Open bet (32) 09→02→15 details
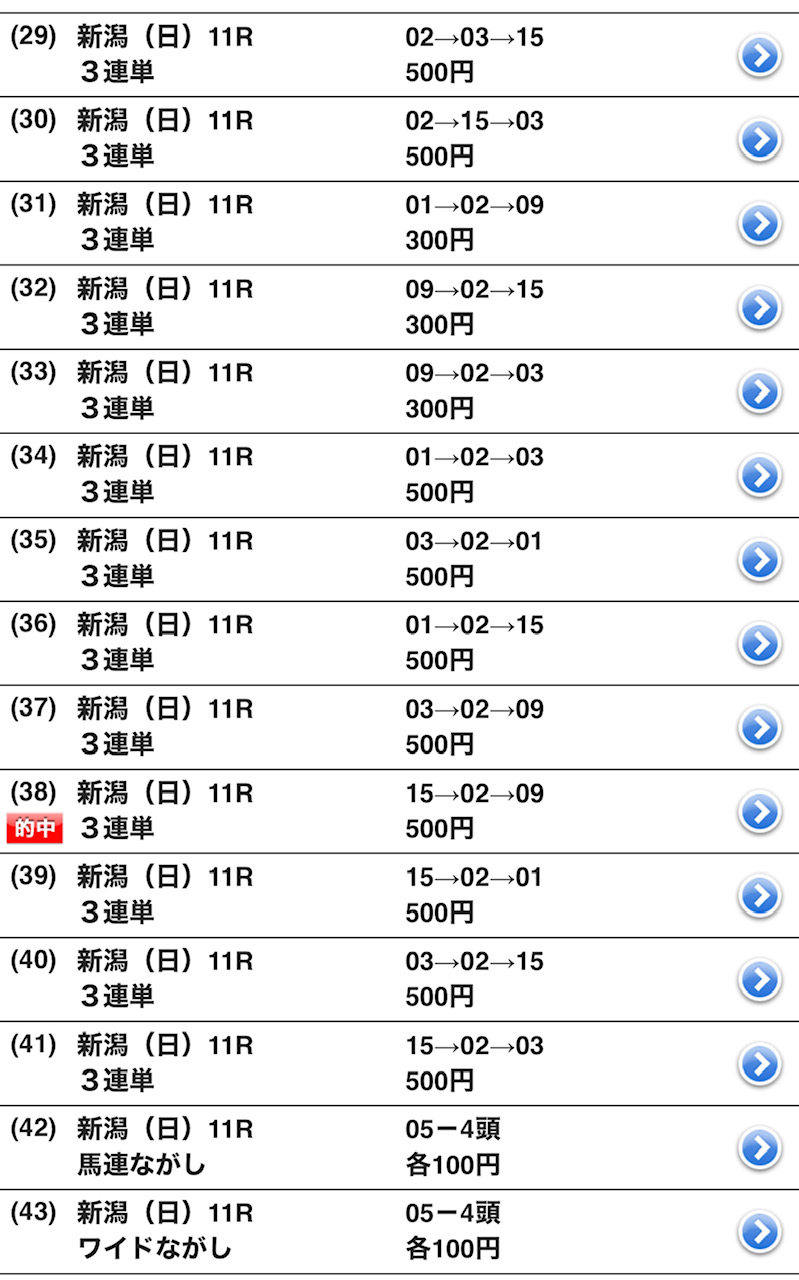The width and height of the screenshot is (799, 1280). [x=759, y=308]
